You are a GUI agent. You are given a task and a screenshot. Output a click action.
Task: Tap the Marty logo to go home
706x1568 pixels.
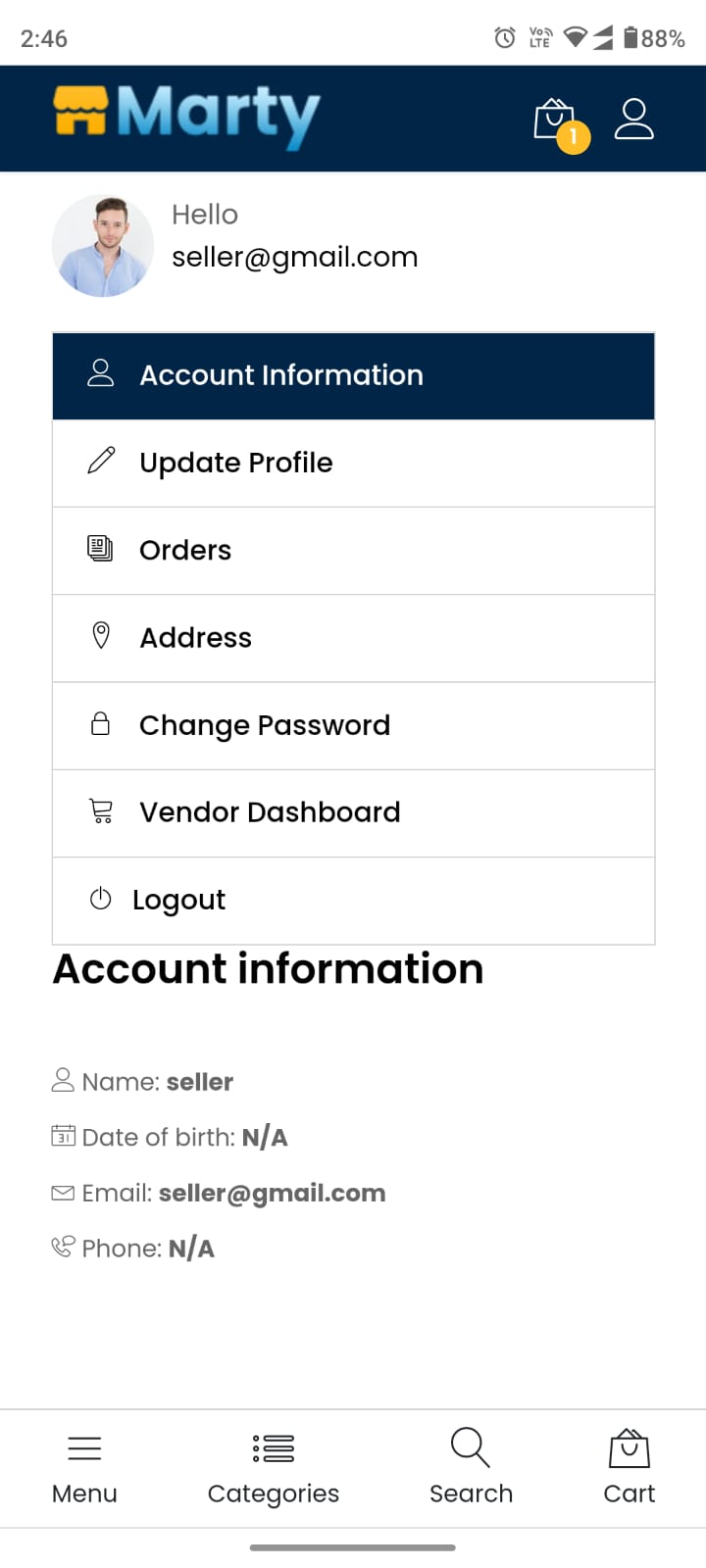tap(186, 117)
